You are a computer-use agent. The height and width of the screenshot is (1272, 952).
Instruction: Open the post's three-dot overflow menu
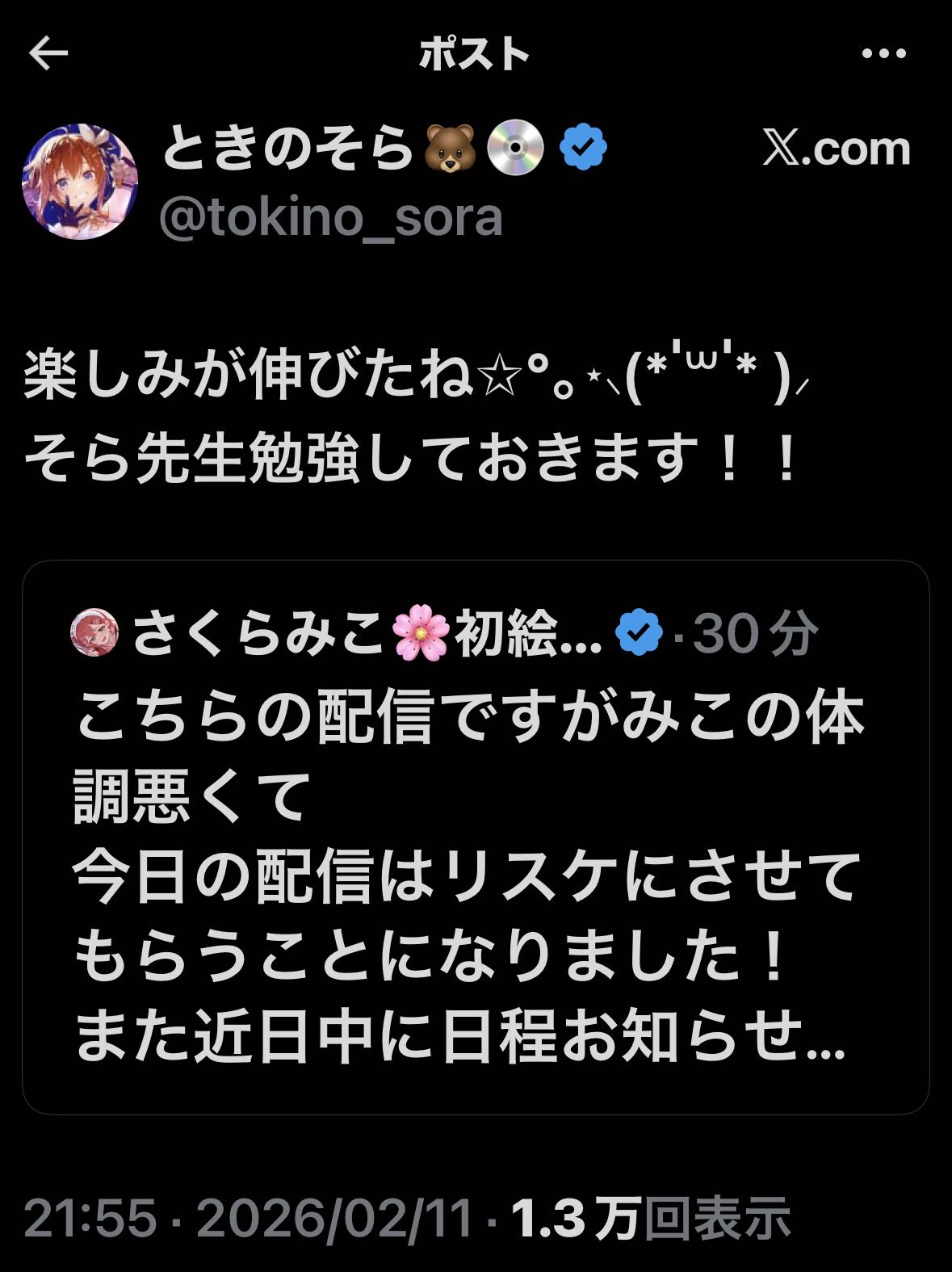pyautogui.click(x=884, y=54)
